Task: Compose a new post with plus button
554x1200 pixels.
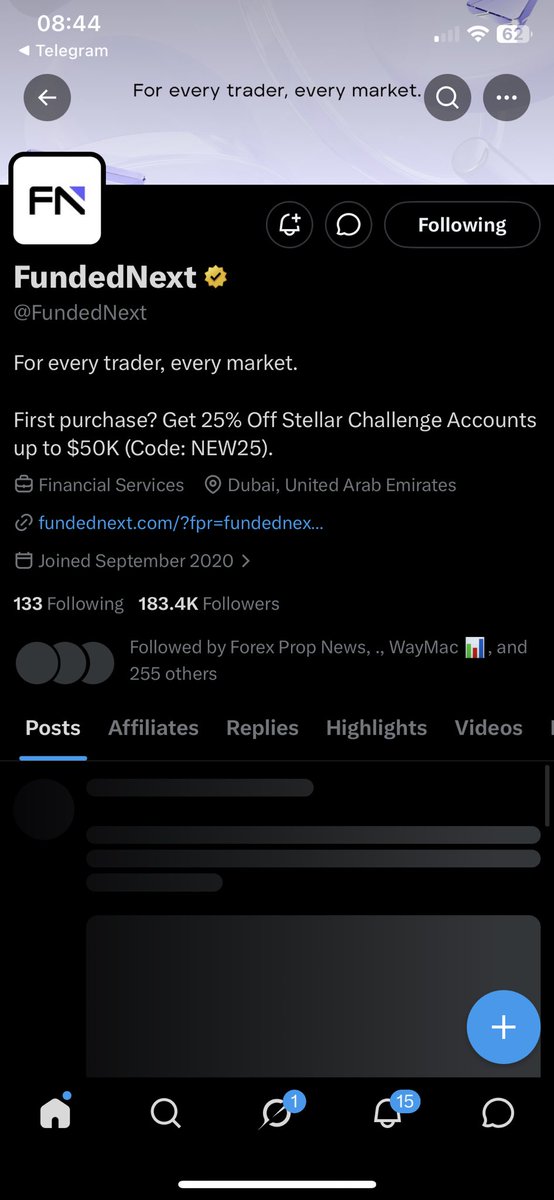Action: pos(503,1027)
